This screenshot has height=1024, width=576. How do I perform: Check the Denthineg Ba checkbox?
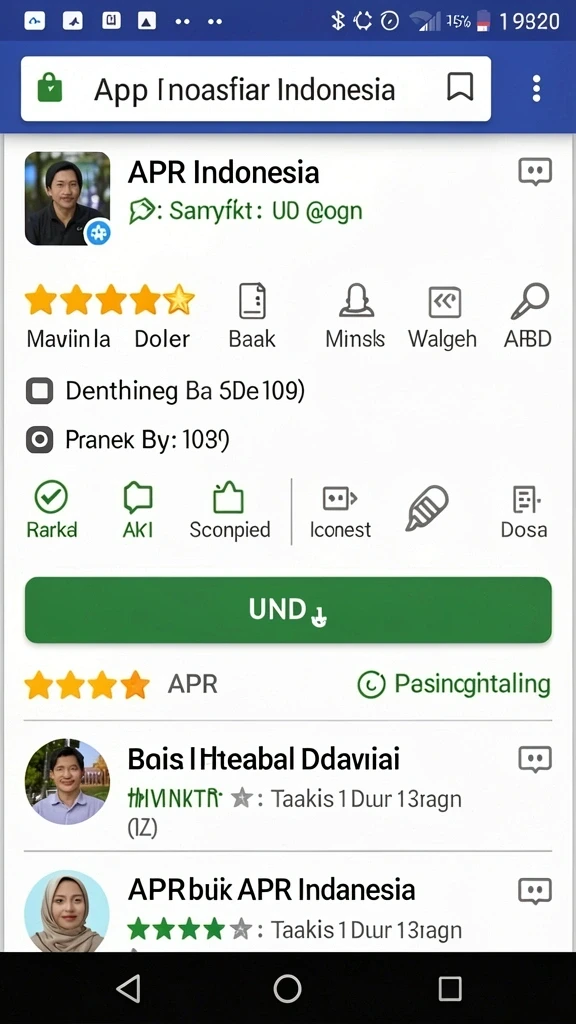(x=39, y=391)
